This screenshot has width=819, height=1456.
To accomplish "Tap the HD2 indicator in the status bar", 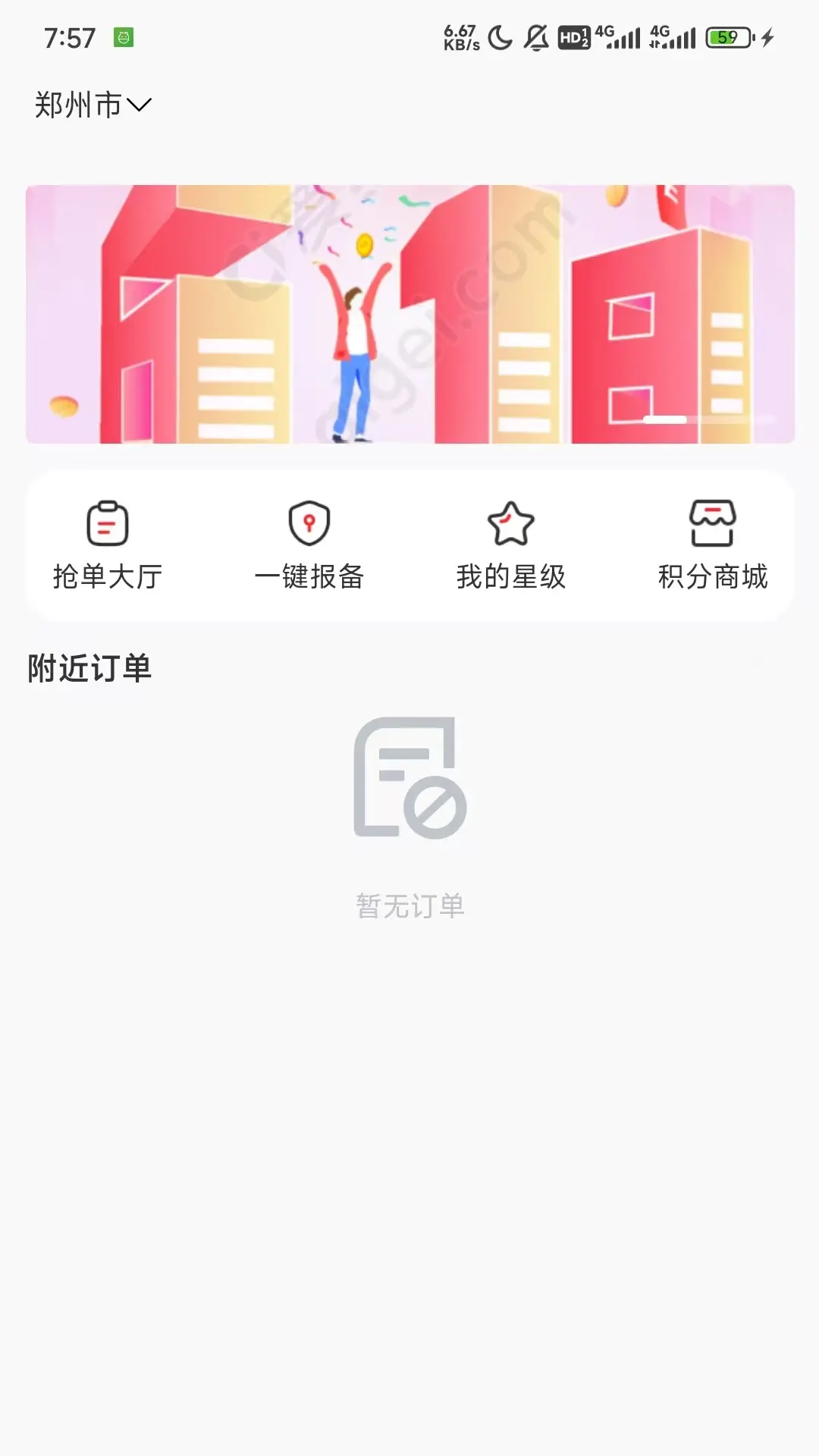I will [x=574, y=36].
